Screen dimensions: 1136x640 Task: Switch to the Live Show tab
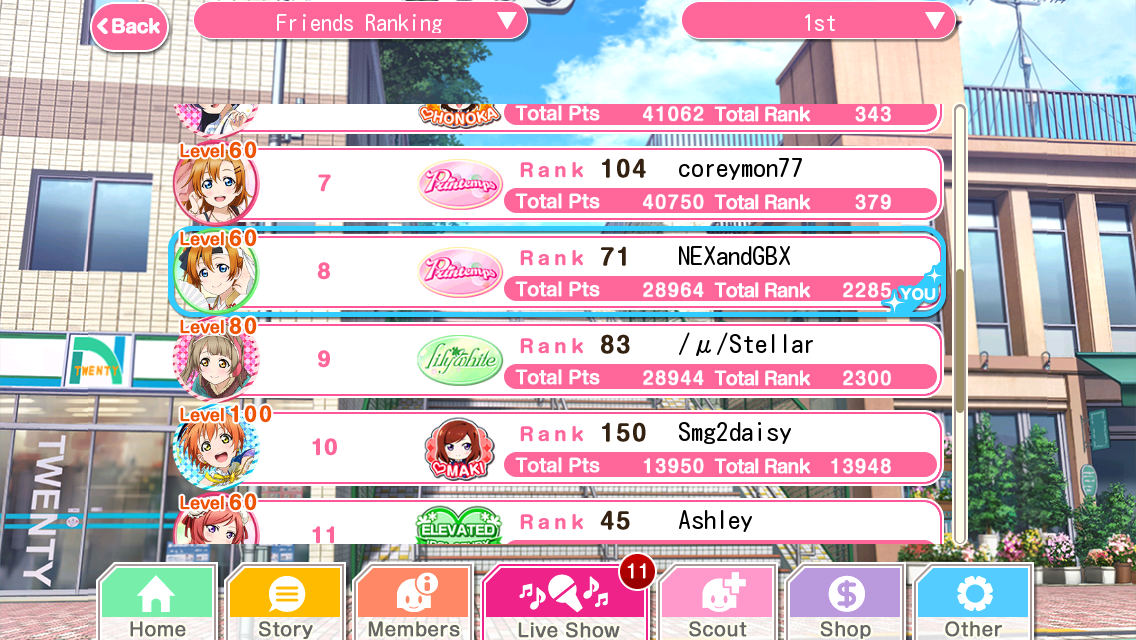tap(567, 604)
